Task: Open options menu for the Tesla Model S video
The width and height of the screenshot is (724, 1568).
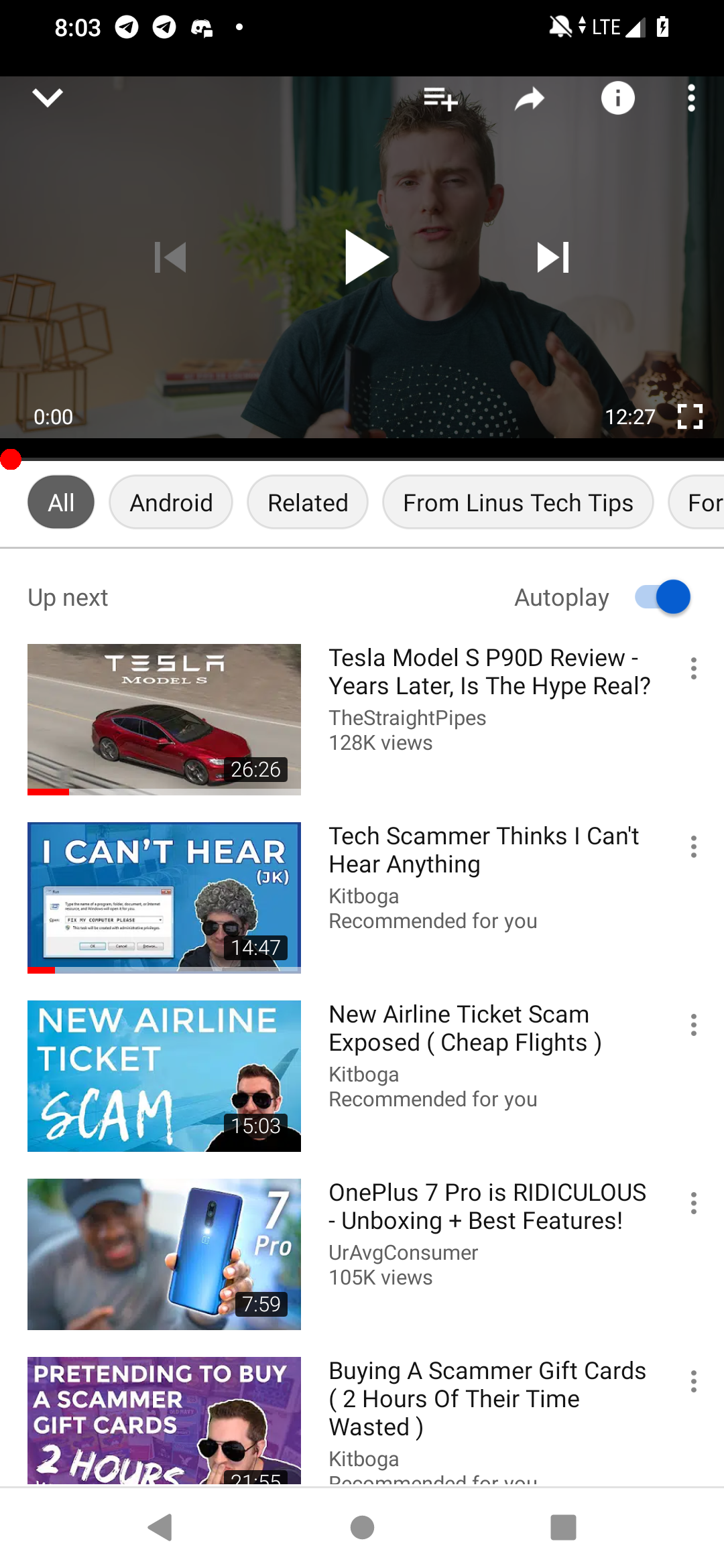Action: pyautogui.click(x=693, y=668)
